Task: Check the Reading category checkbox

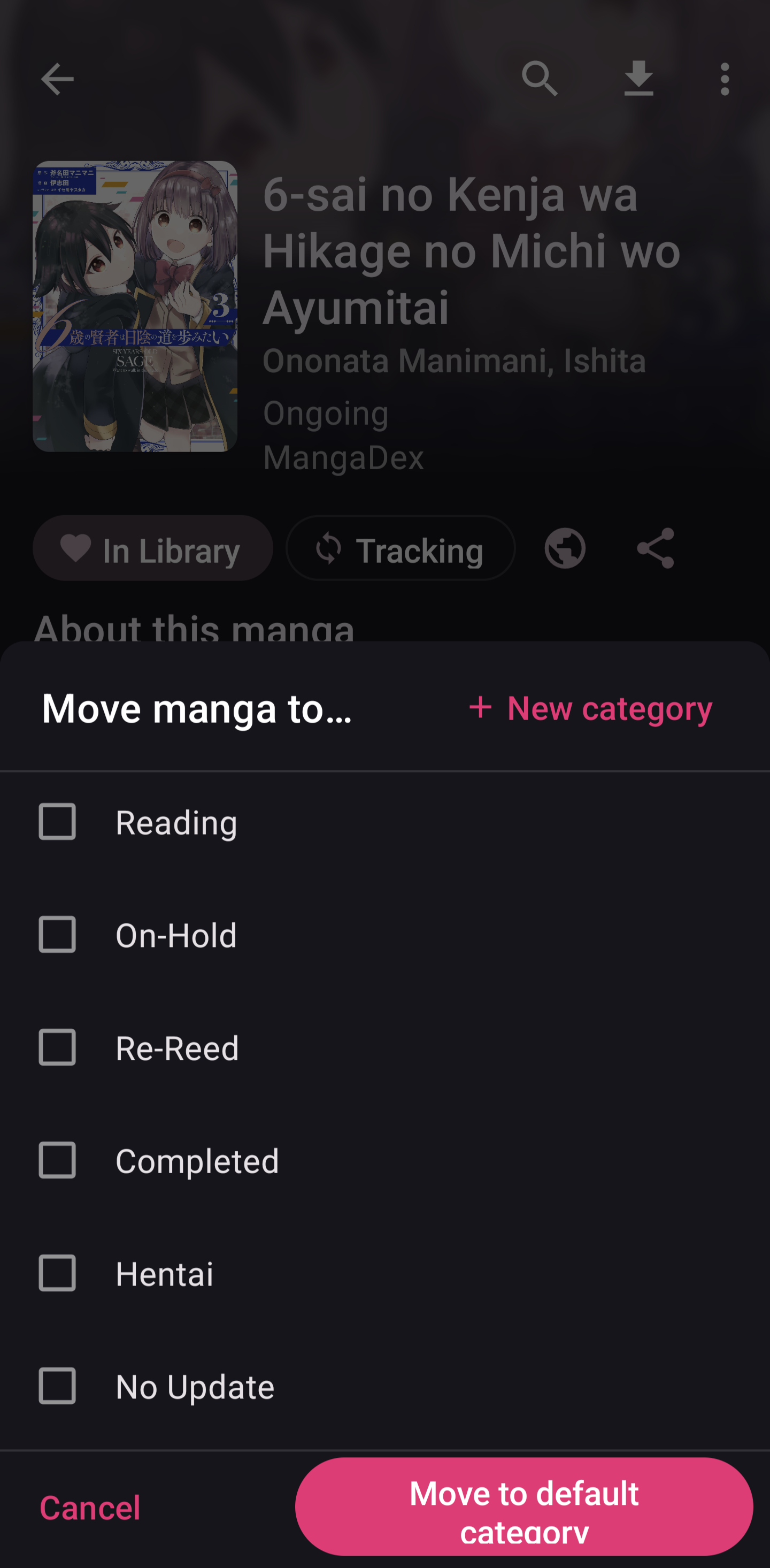Action: point(57,822)
